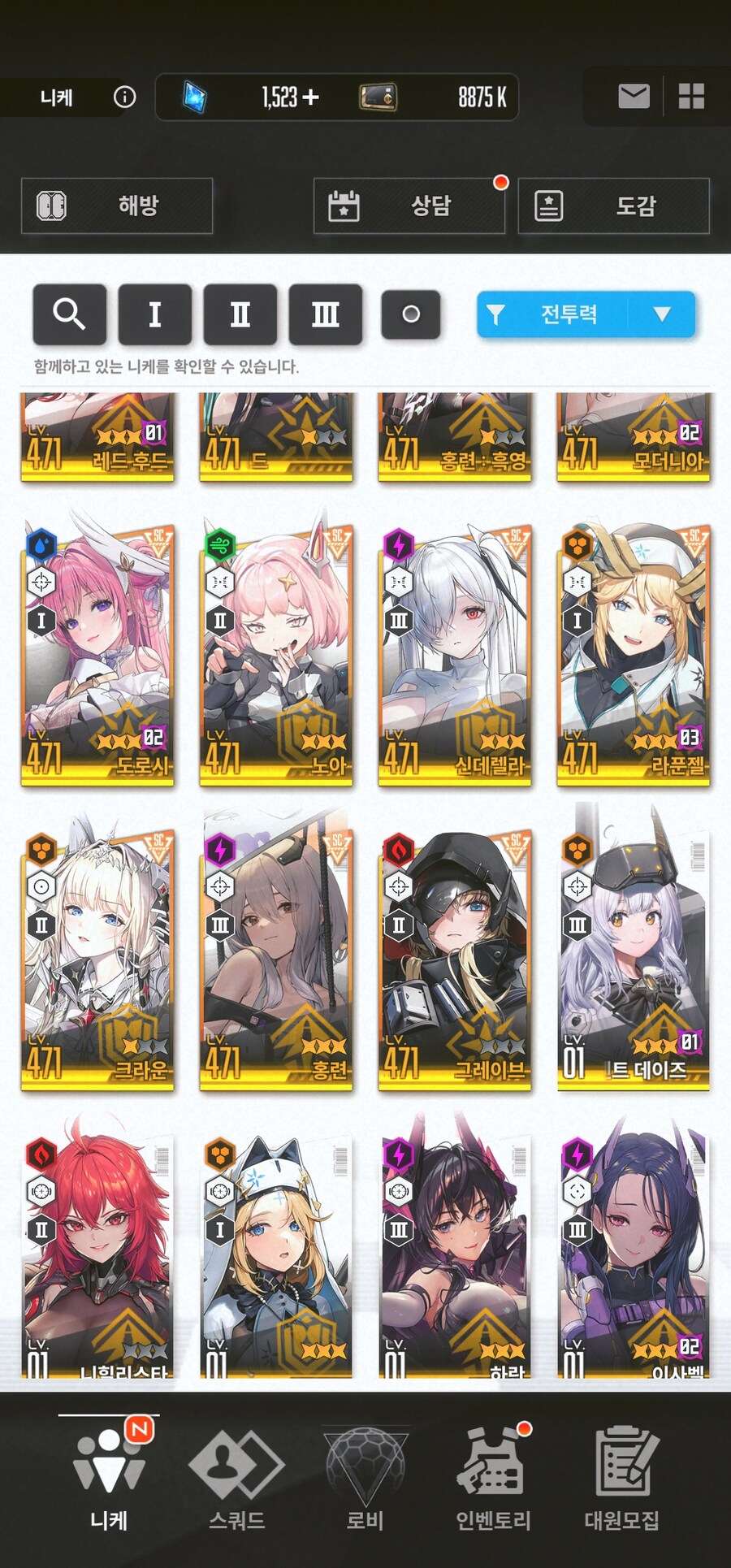Tap the info icon next to 니케
Screen dimensions: 731x1568
point(124,97)
